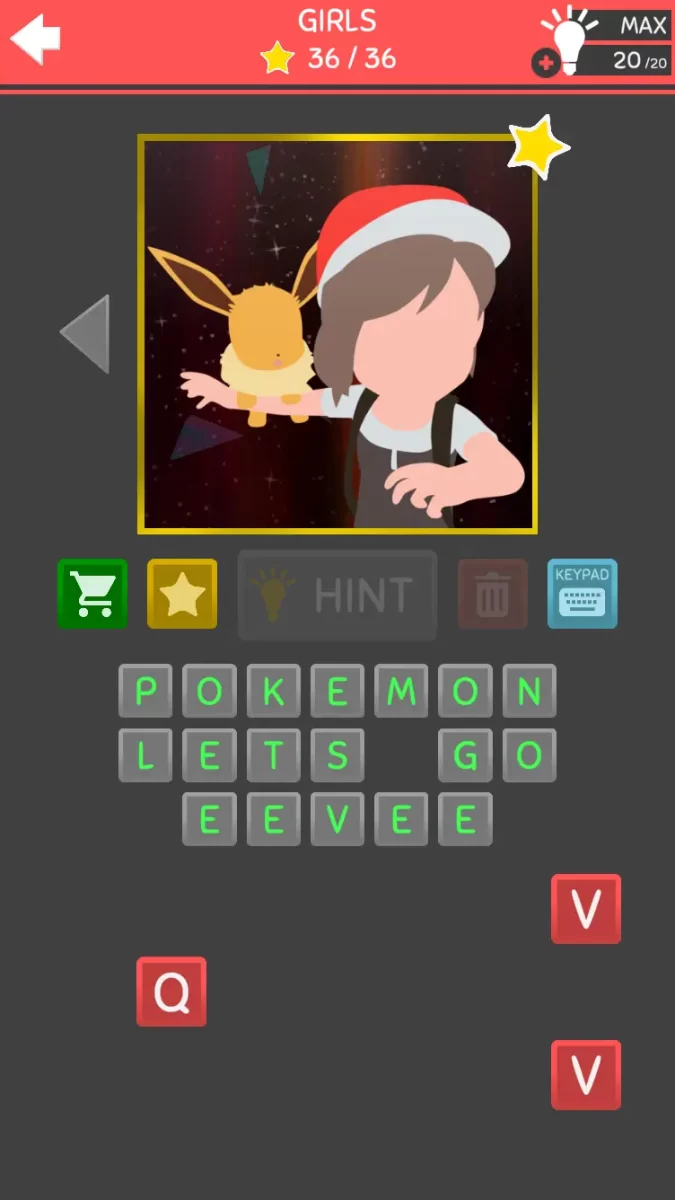Go back using the white arrow
The width and height of the screenshot is (675, 1200).
coord(36,40)
